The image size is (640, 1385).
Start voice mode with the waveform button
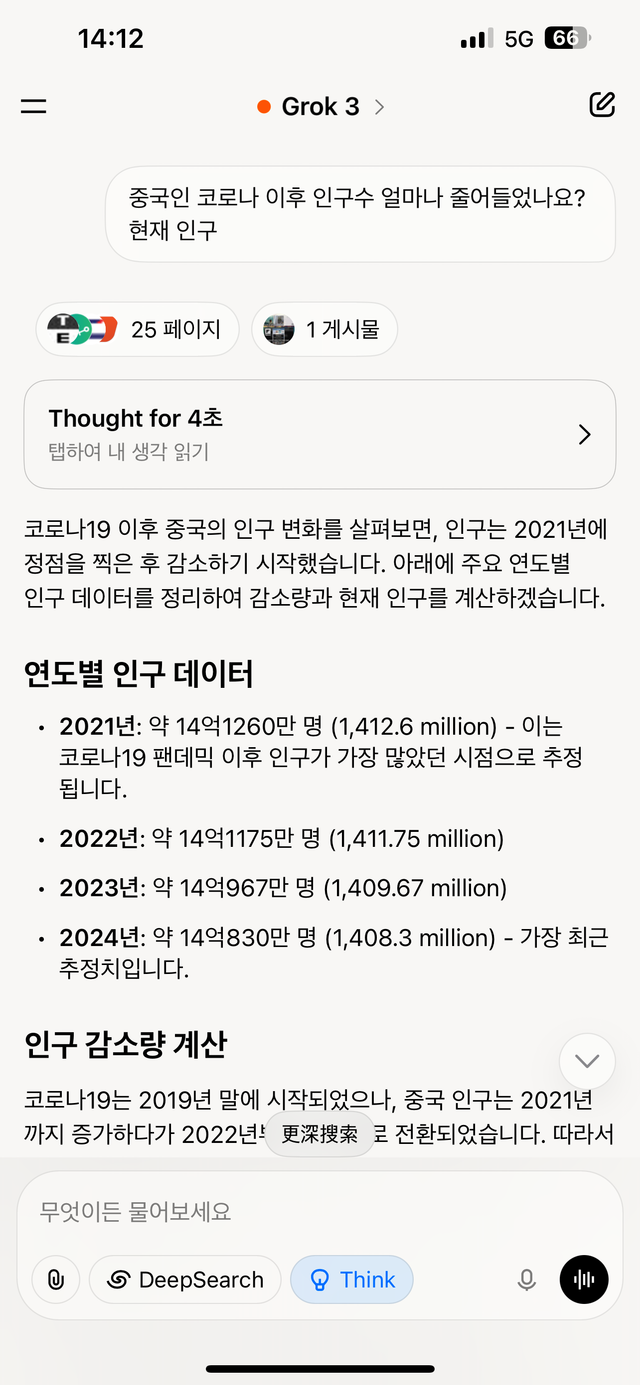[x=584, y=1280]
